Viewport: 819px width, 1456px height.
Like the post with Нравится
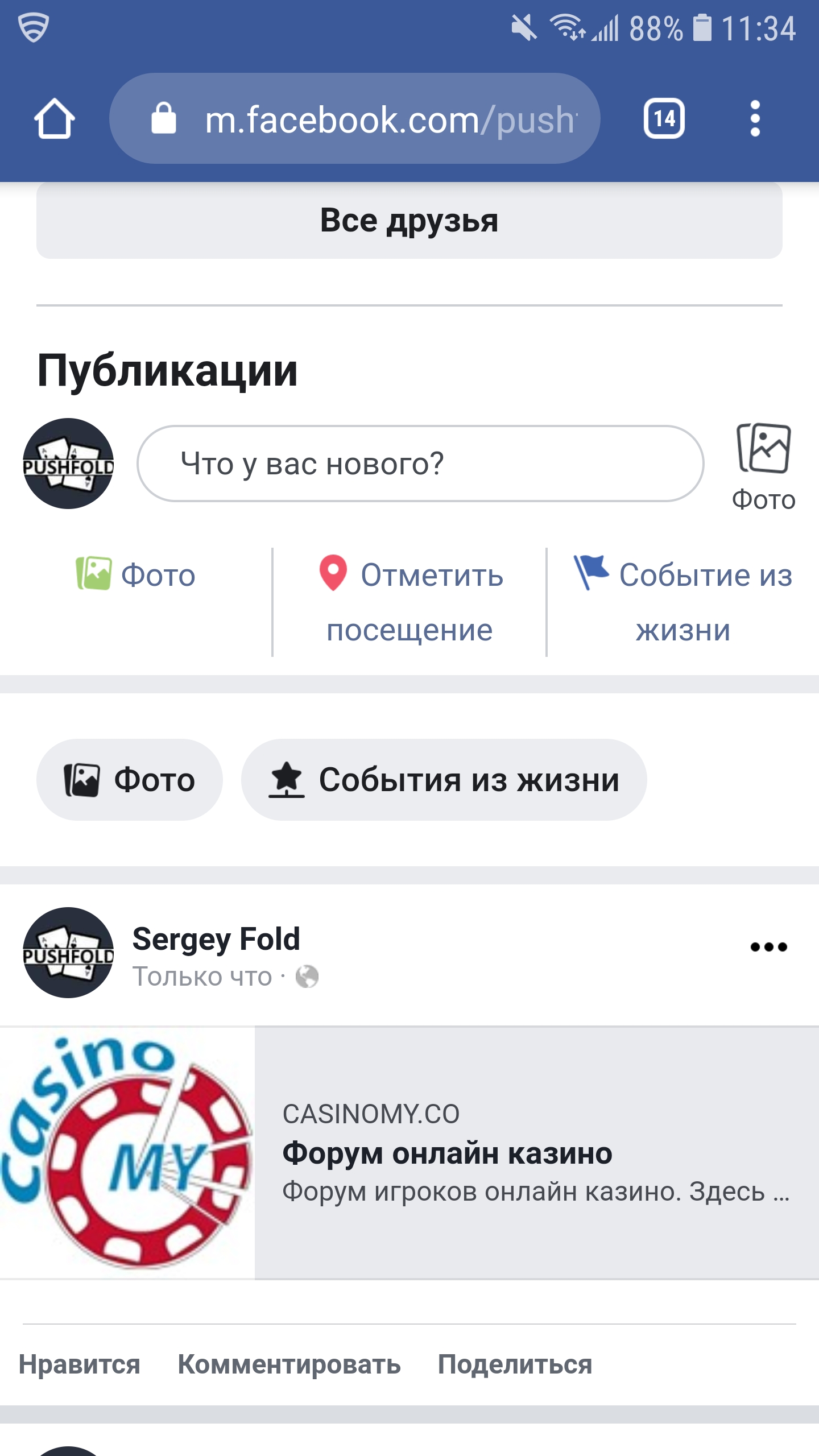click(x=80, y=1364)
